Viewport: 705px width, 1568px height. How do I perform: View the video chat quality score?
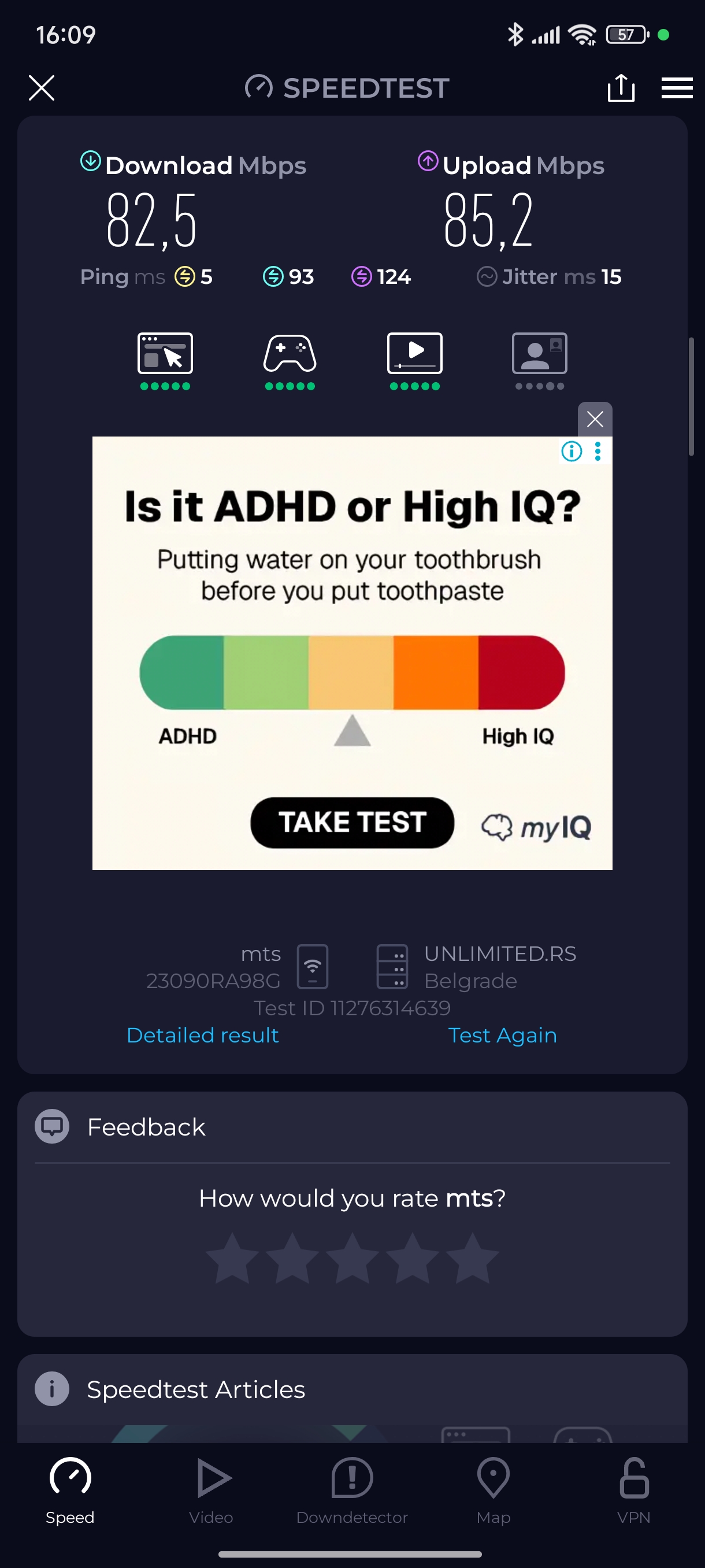(540, 360)
